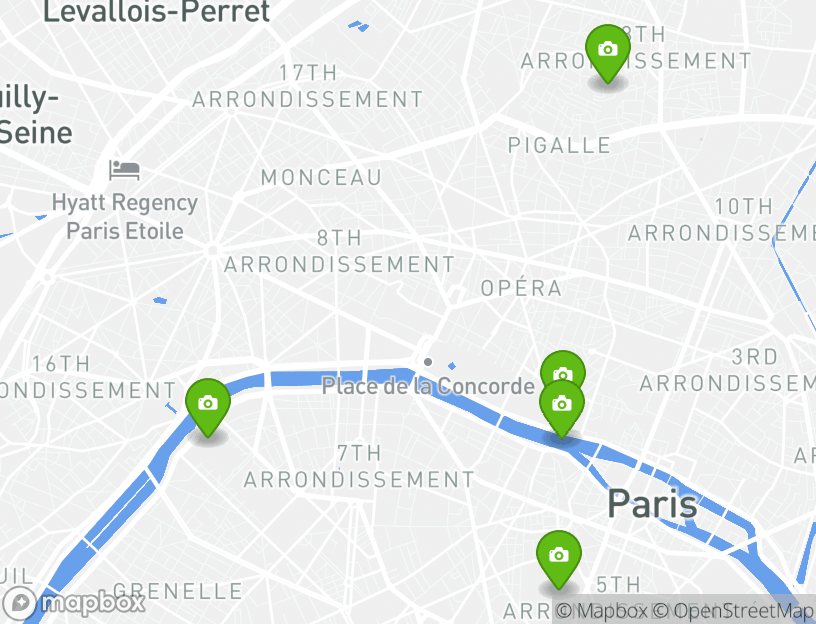Screen dimensions: 816x624
Task: Select the camera pin beside 16th Arrondissement
Action: coord(208,404)
